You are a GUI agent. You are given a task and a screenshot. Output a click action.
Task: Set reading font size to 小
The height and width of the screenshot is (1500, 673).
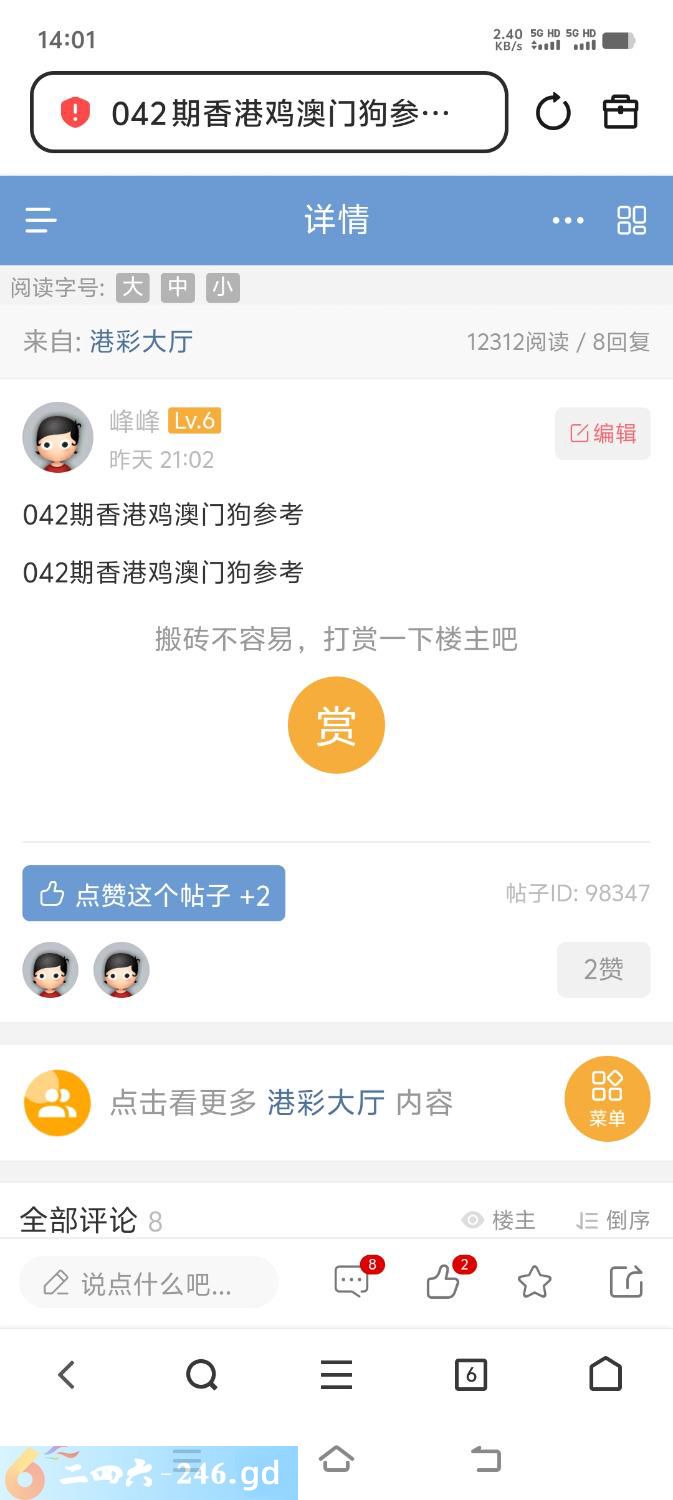tap(222, 288)
